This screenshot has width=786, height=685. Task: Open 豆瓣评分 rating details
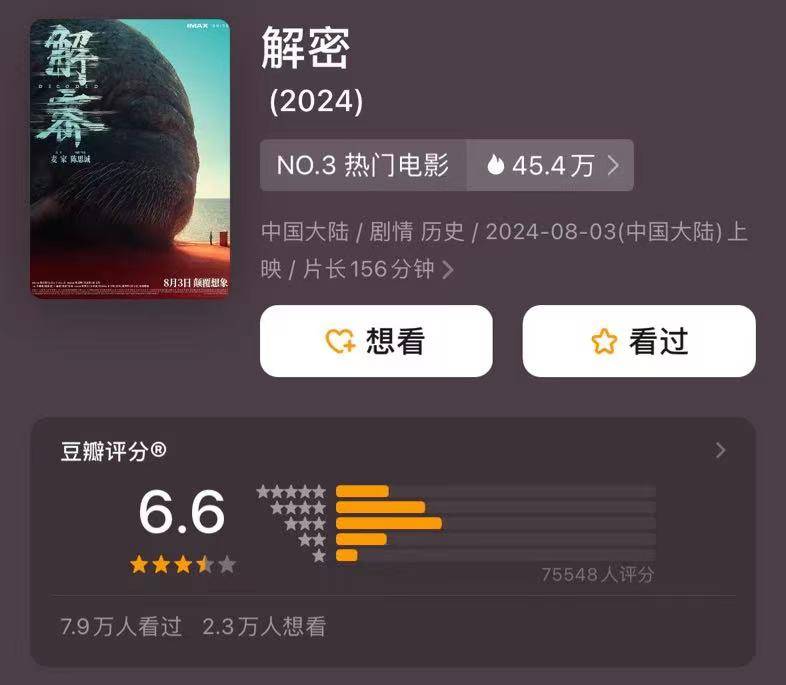tap(720, 451)
